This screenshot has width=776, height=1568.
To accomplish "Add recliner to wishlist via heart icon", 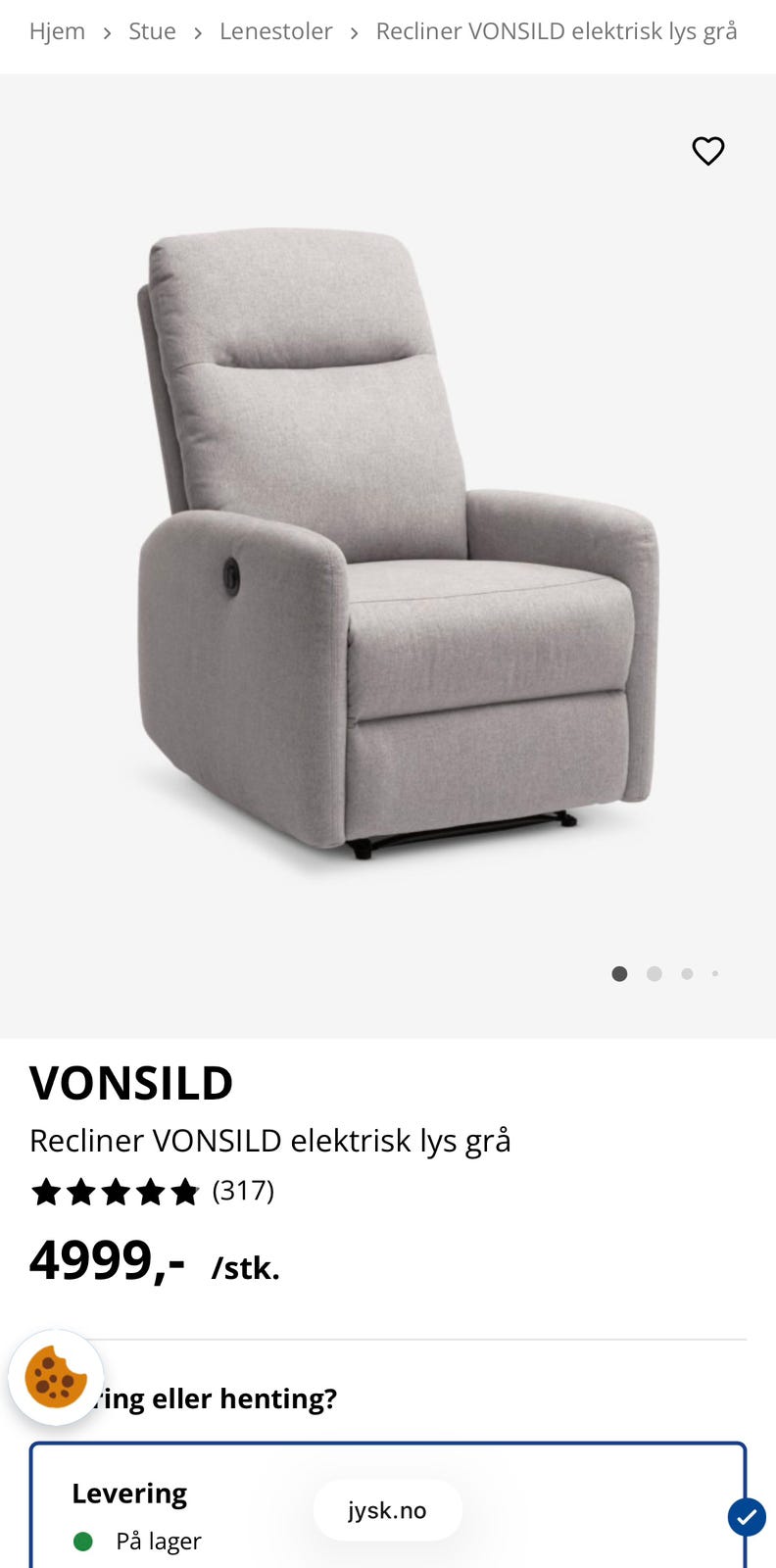I will [x=708, y=151].
